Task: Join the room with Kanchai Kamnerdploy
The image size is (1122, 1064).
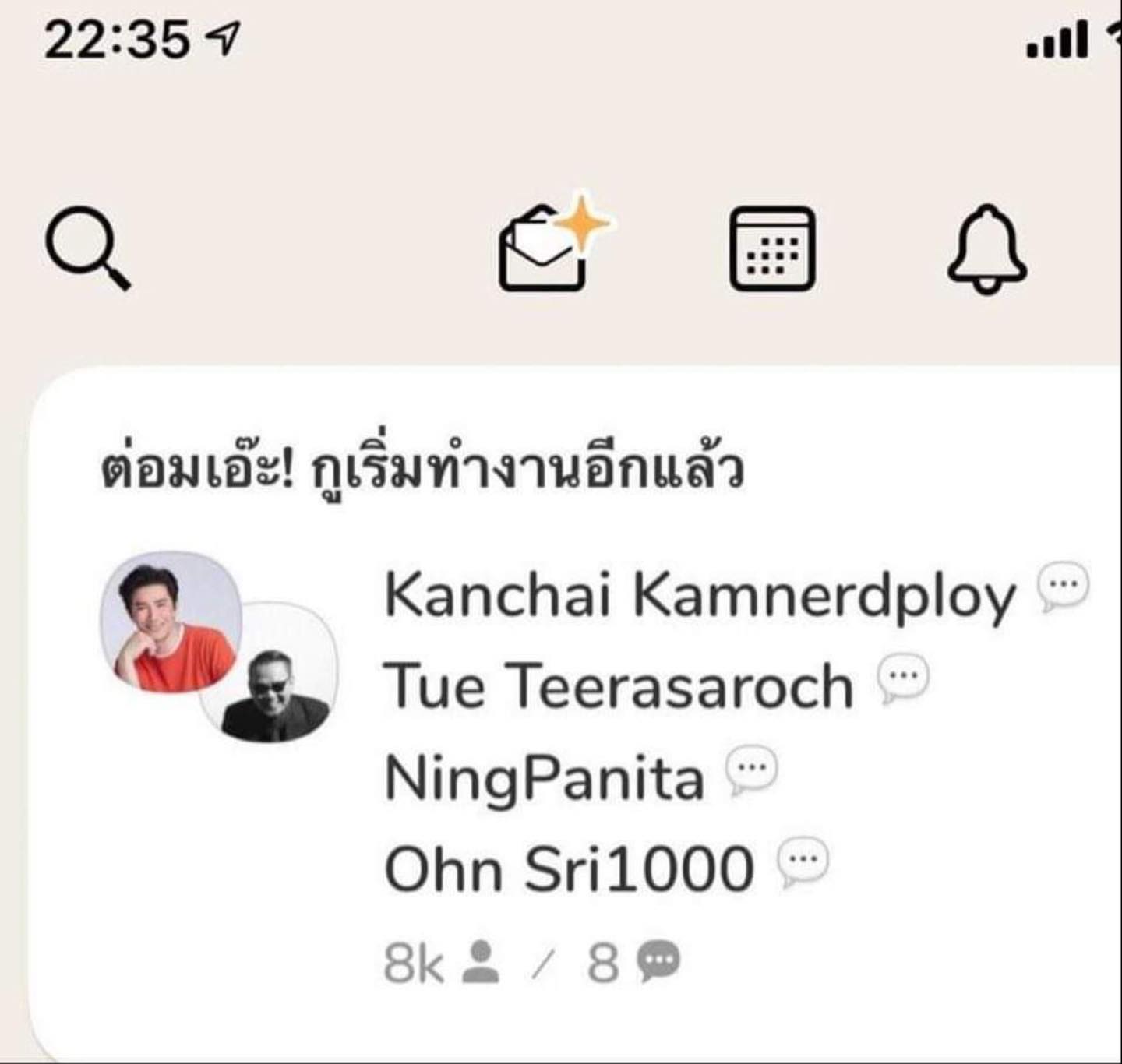Action: coord(577,701)
